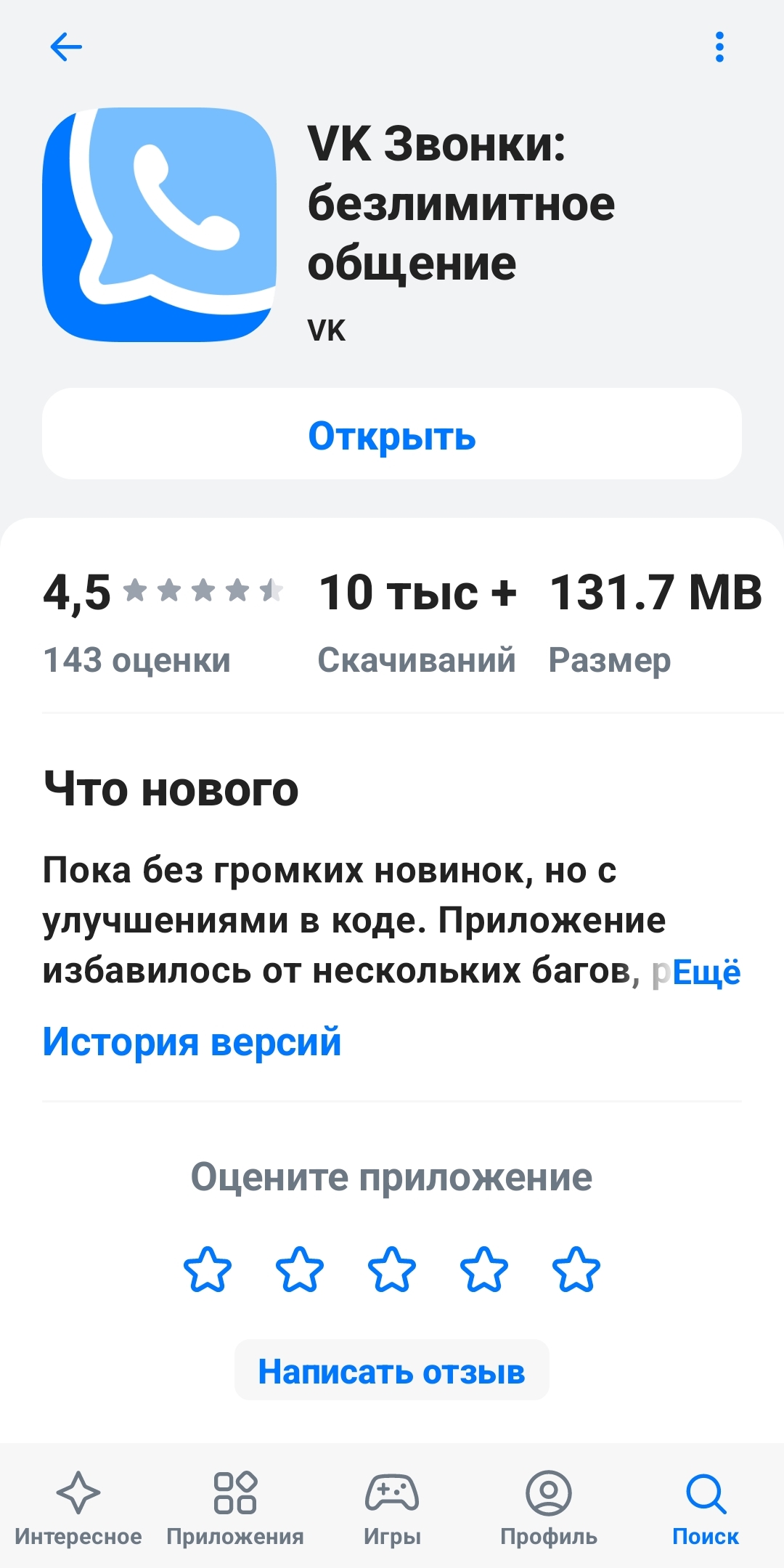
Task: Rate the app three stars
Action: tap(392, 1270)
